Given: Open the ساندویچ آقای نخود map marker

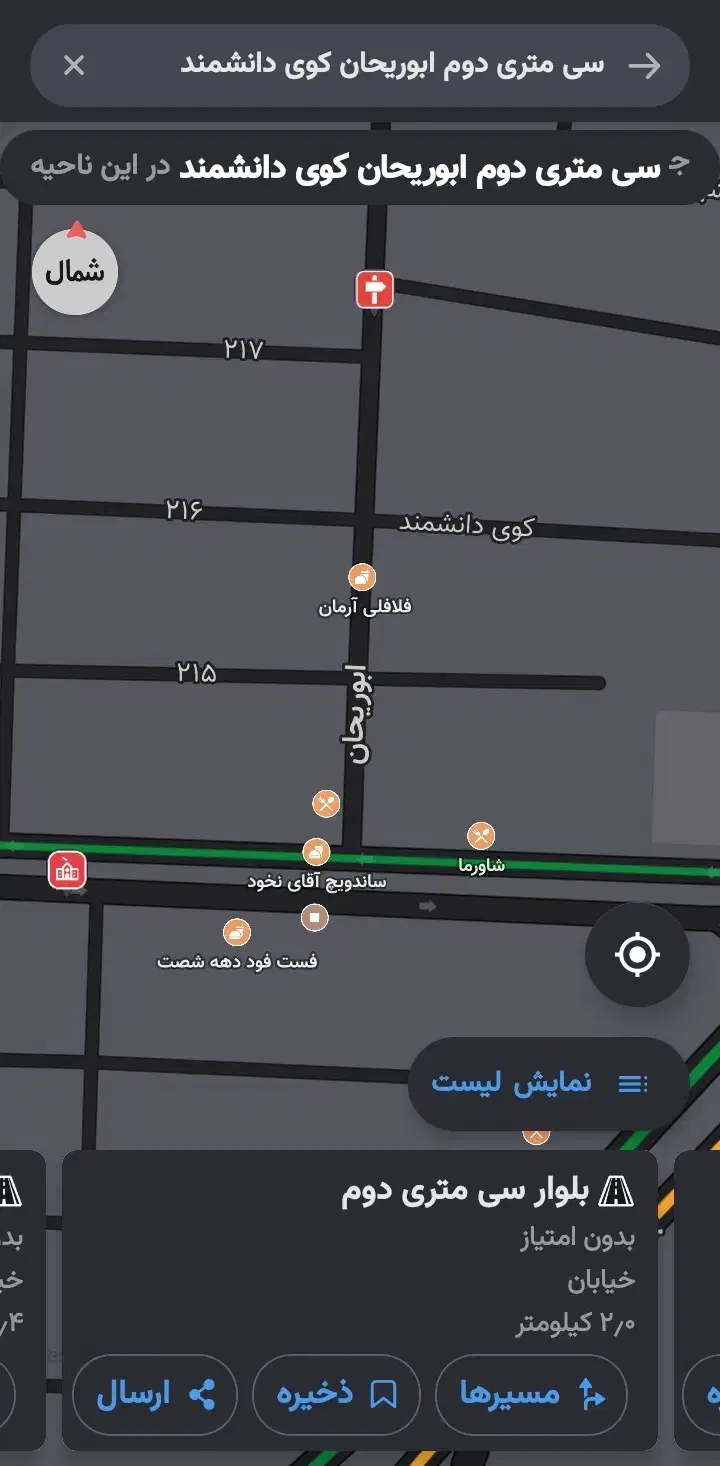Looking at the screenshot, I should 316,853.
